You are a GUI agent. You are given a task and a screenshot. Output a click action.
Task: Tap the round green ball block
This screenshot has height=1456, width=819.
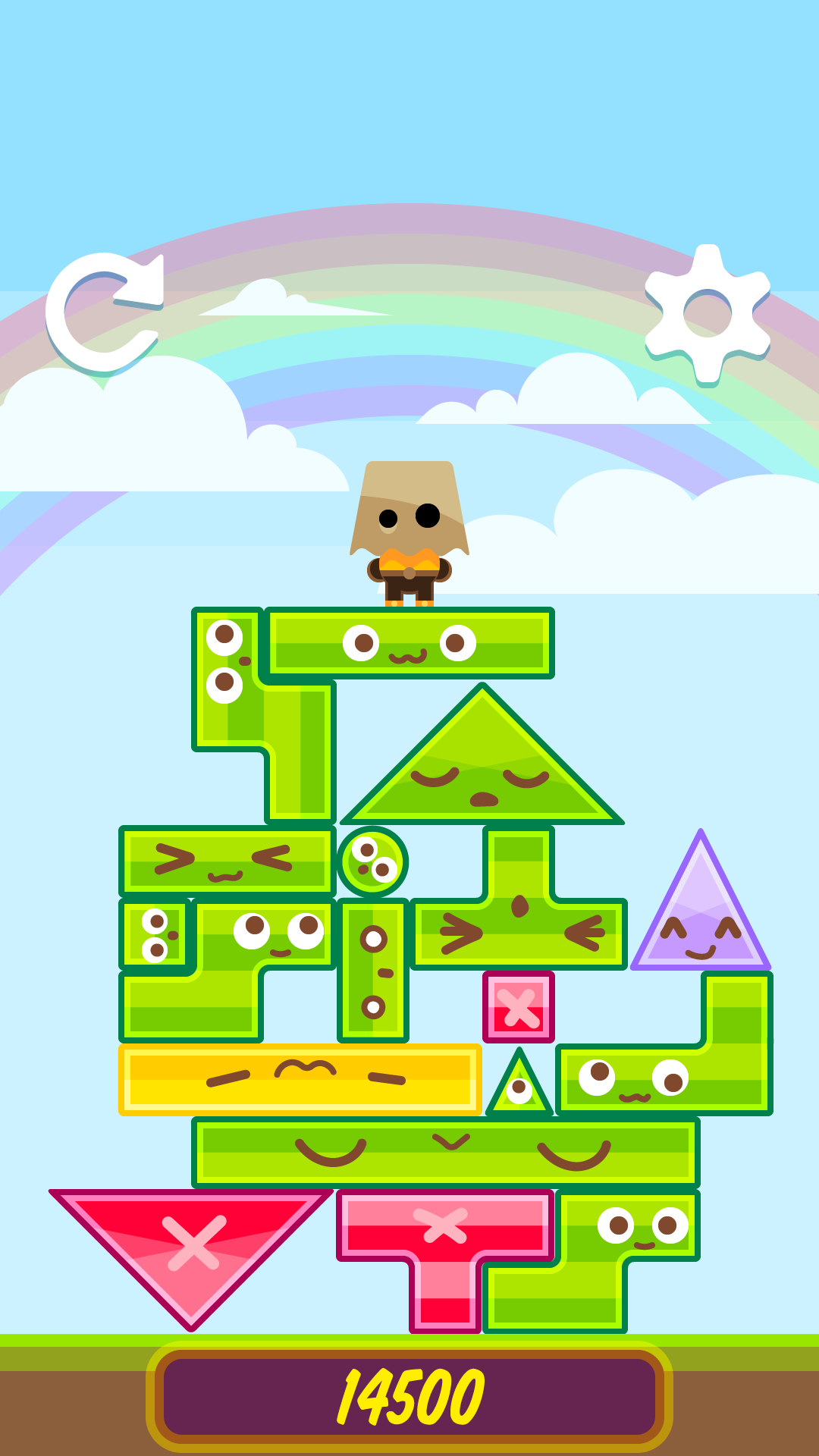click(372, 861)
